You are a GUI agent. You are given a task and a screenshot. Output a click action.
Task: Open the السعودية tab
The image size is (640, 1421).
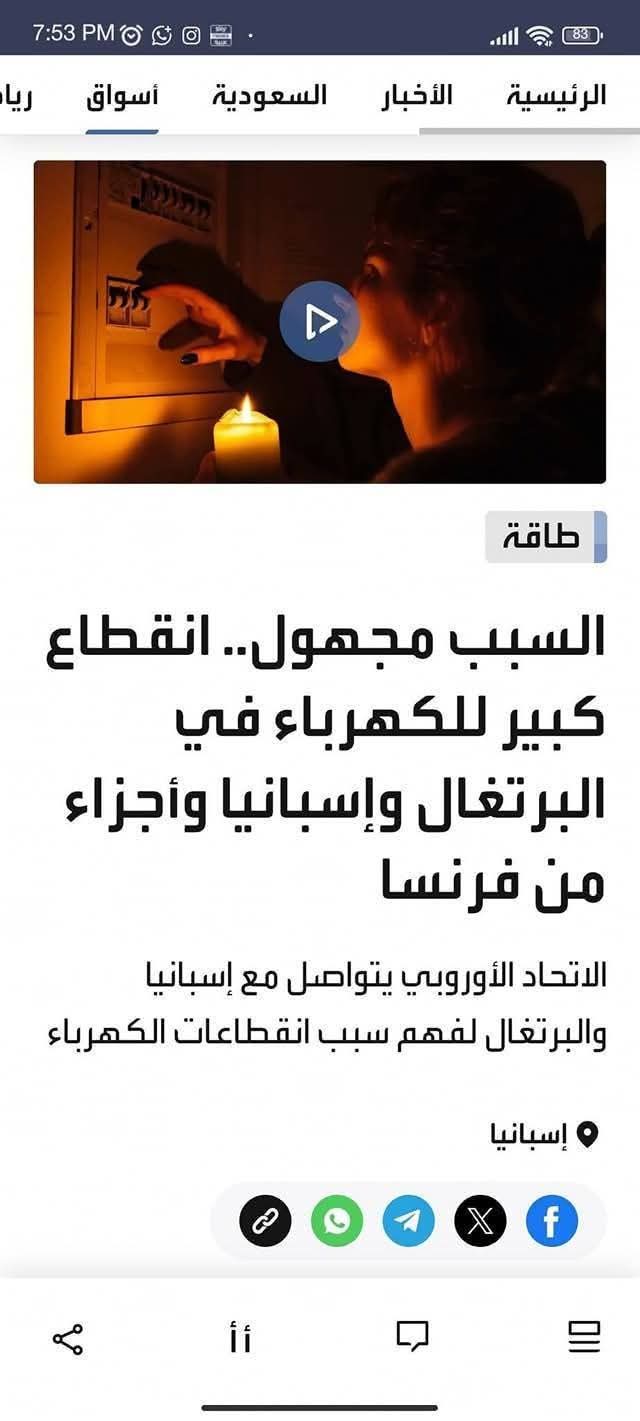coord(270,97)
